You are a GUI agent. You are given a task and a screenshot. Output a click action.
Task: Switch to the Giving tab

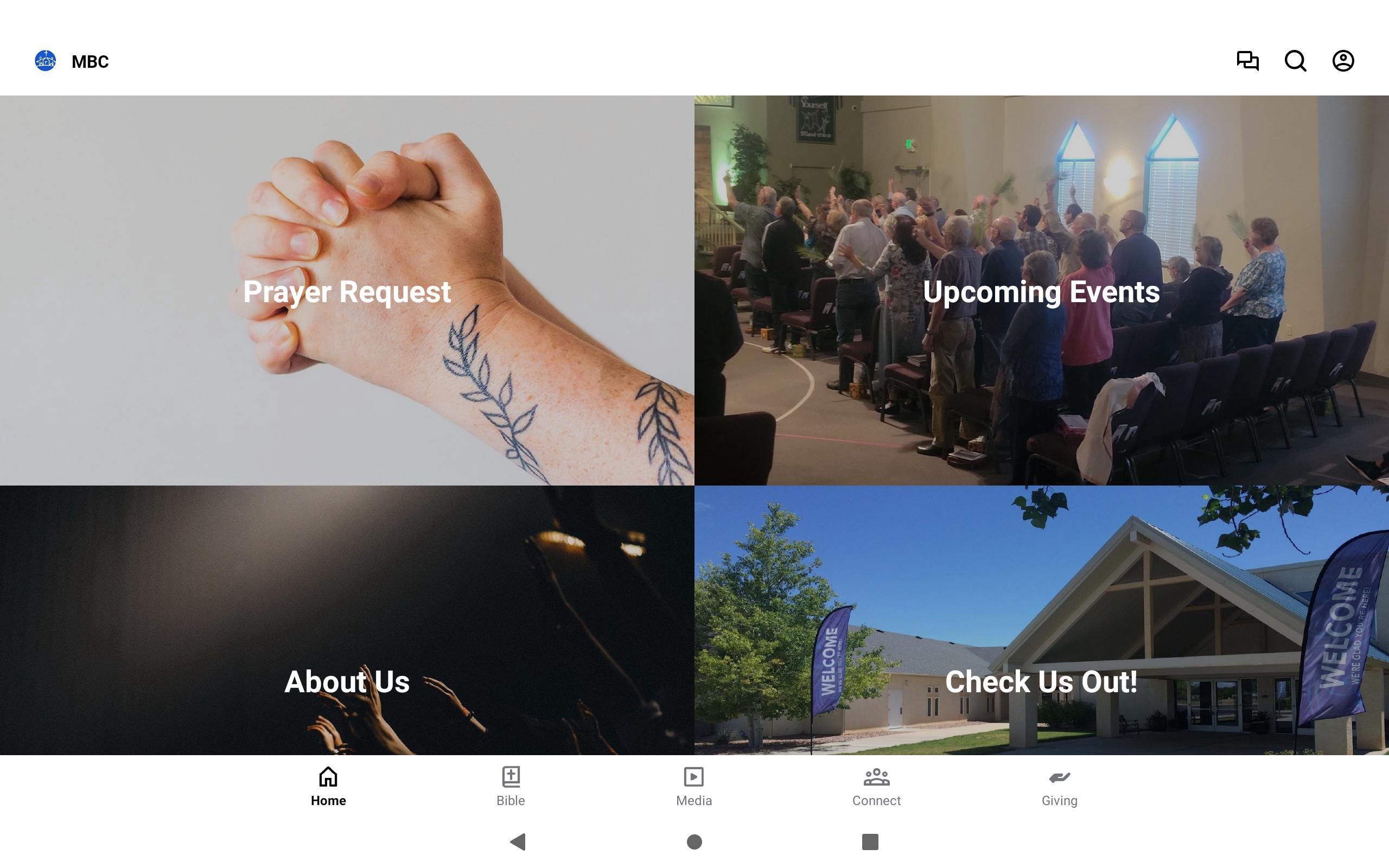point(1060,787)
